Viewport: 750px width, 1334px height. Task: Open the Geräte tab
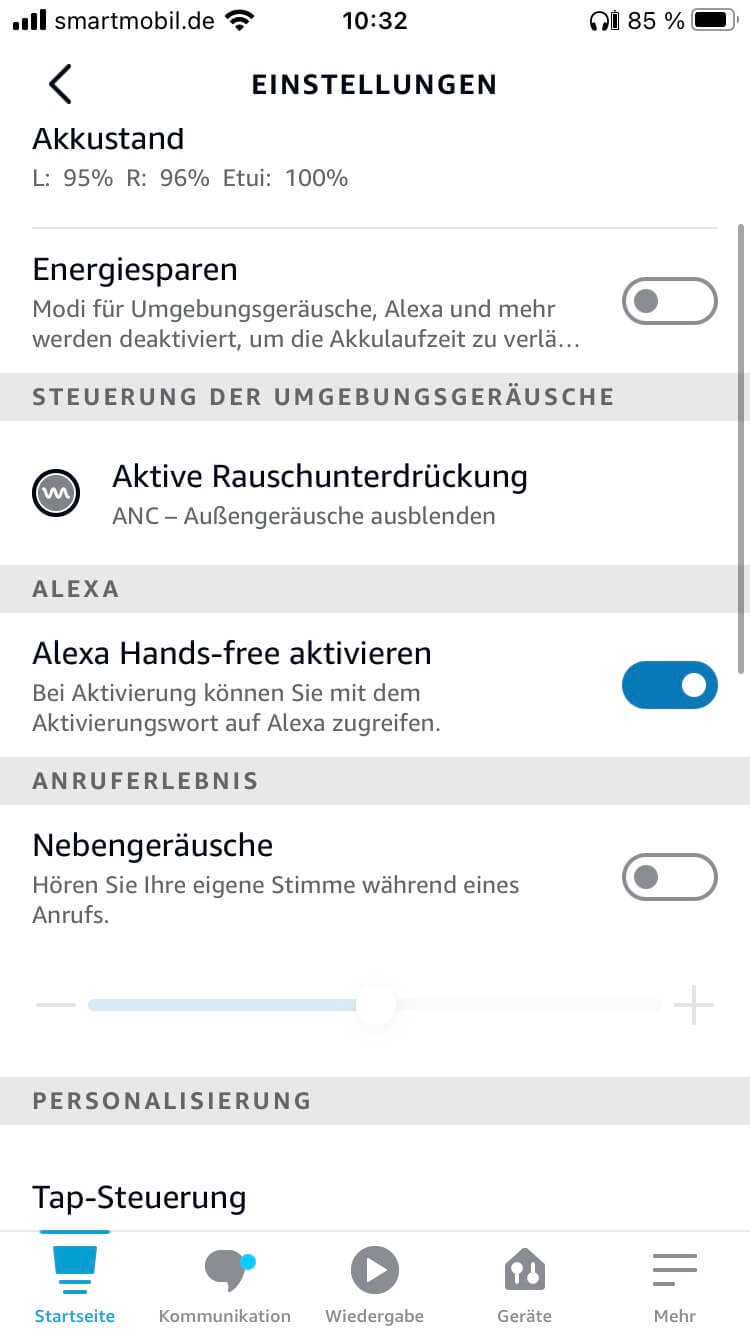pos(524,1285)
